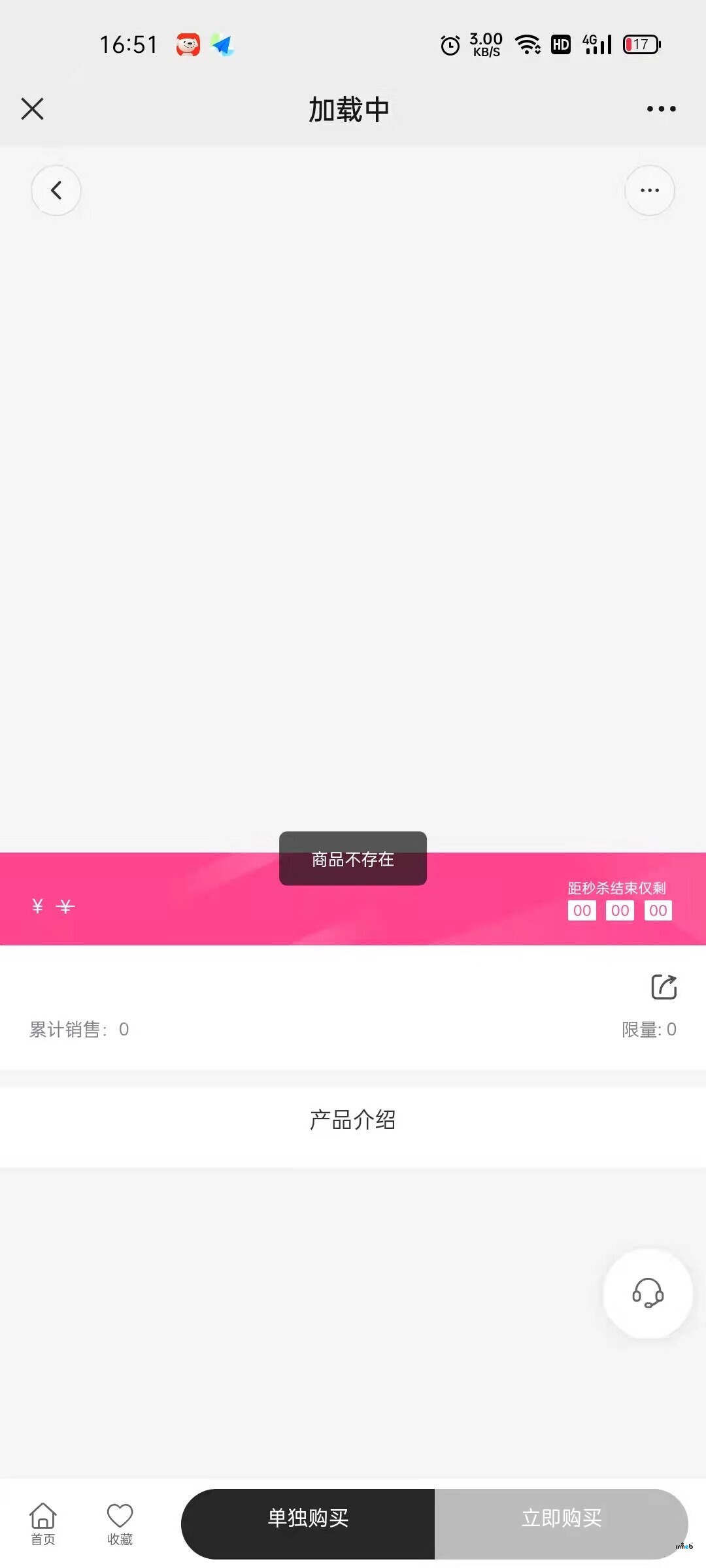Share this product with the share icon
The width and height of the screenshot is (706, 1568).
click(x=664, y=987)
